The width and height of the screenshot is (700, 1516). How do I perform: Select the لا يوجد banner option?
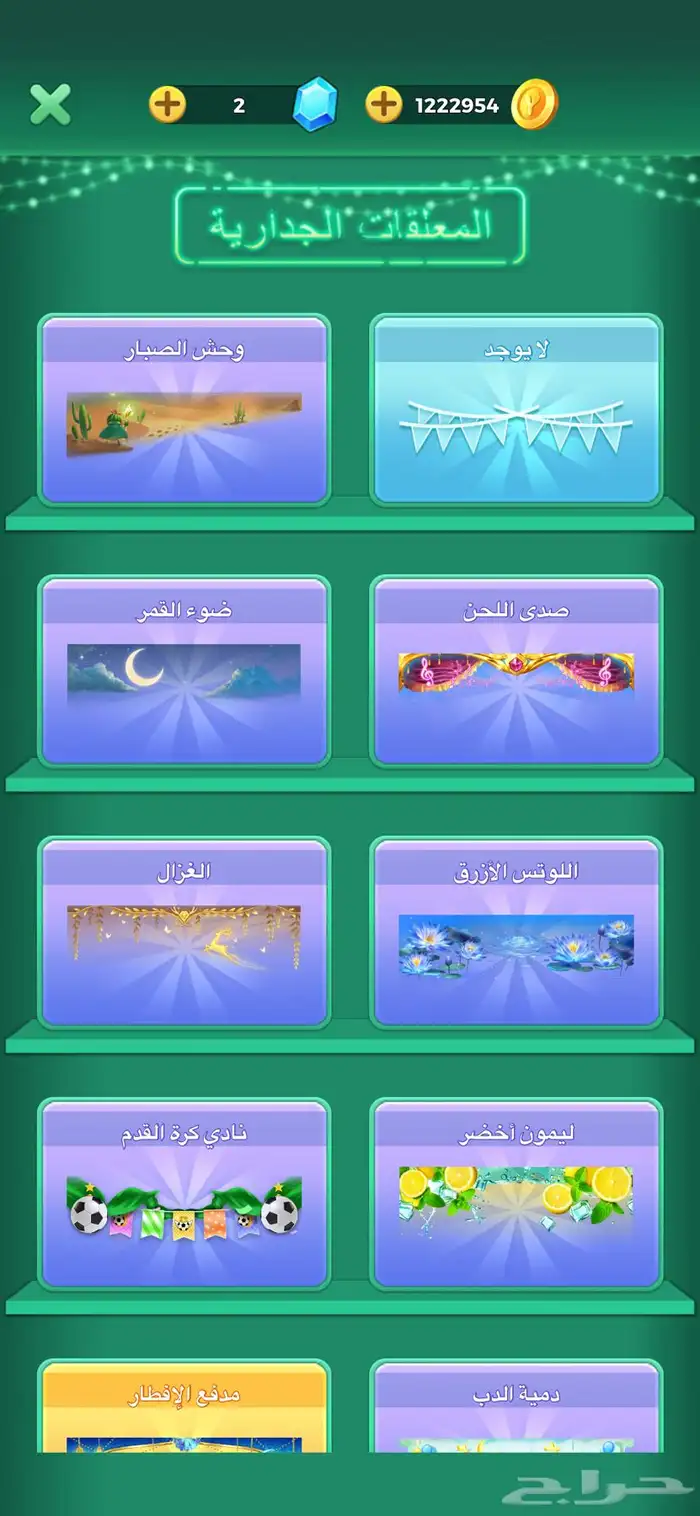click(516, 410)
